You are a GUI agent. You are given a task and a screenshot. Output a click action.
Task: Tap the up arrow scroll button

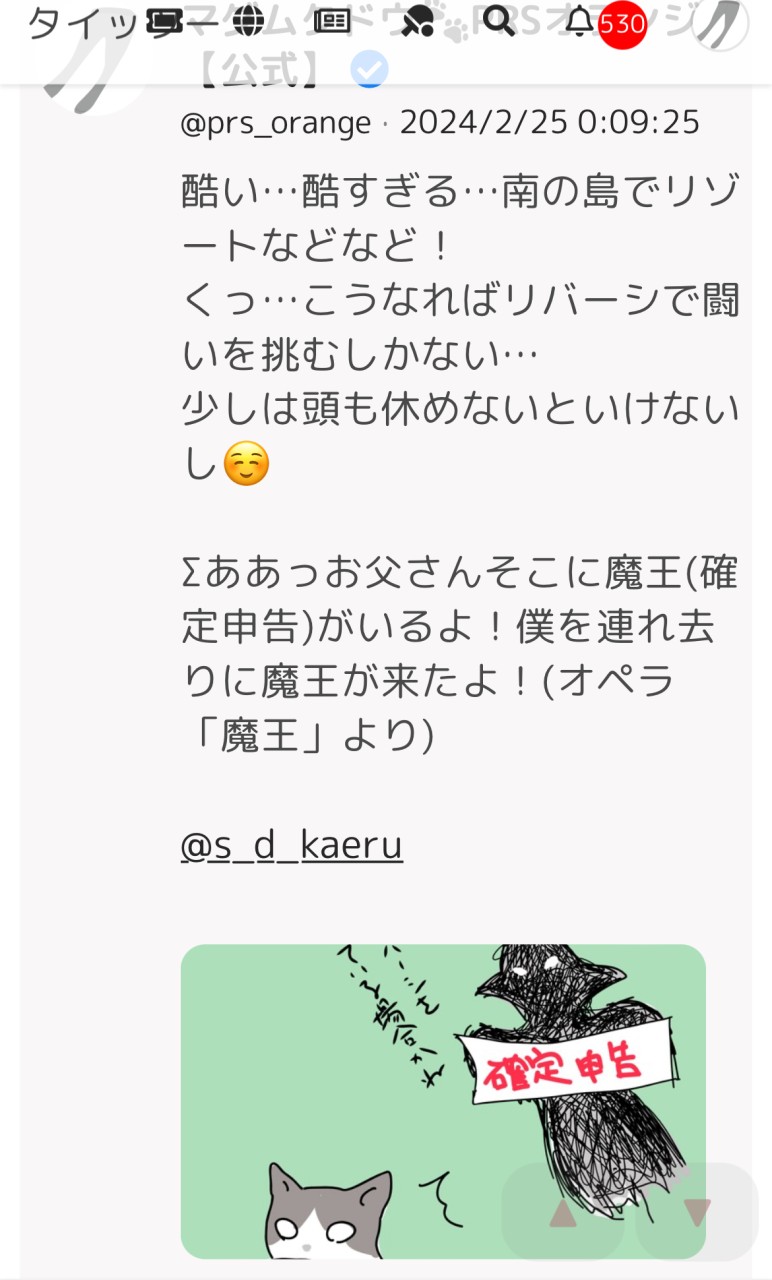563,1212
